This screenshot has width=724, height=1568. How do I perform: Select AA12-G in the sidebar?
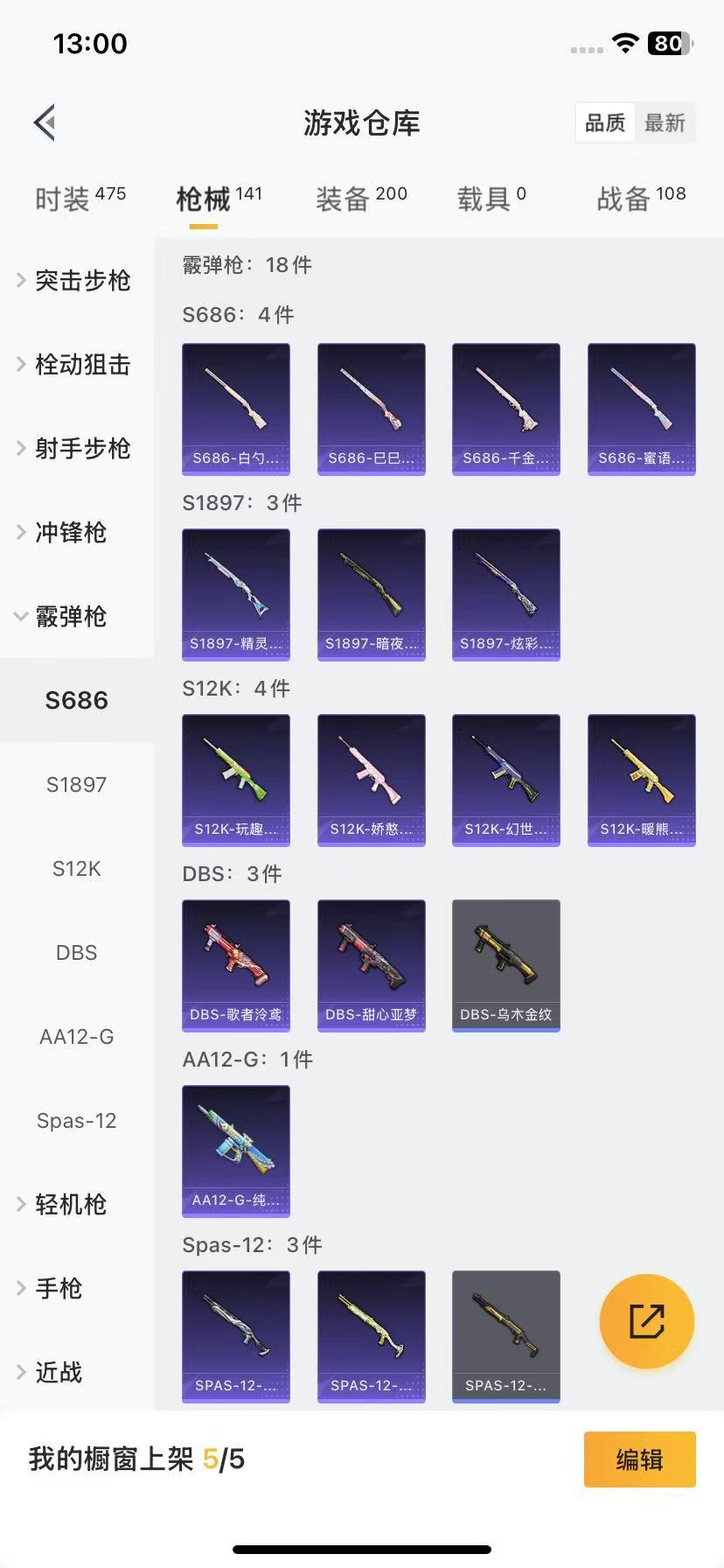pyautogui.click(x=77, y=1036)
